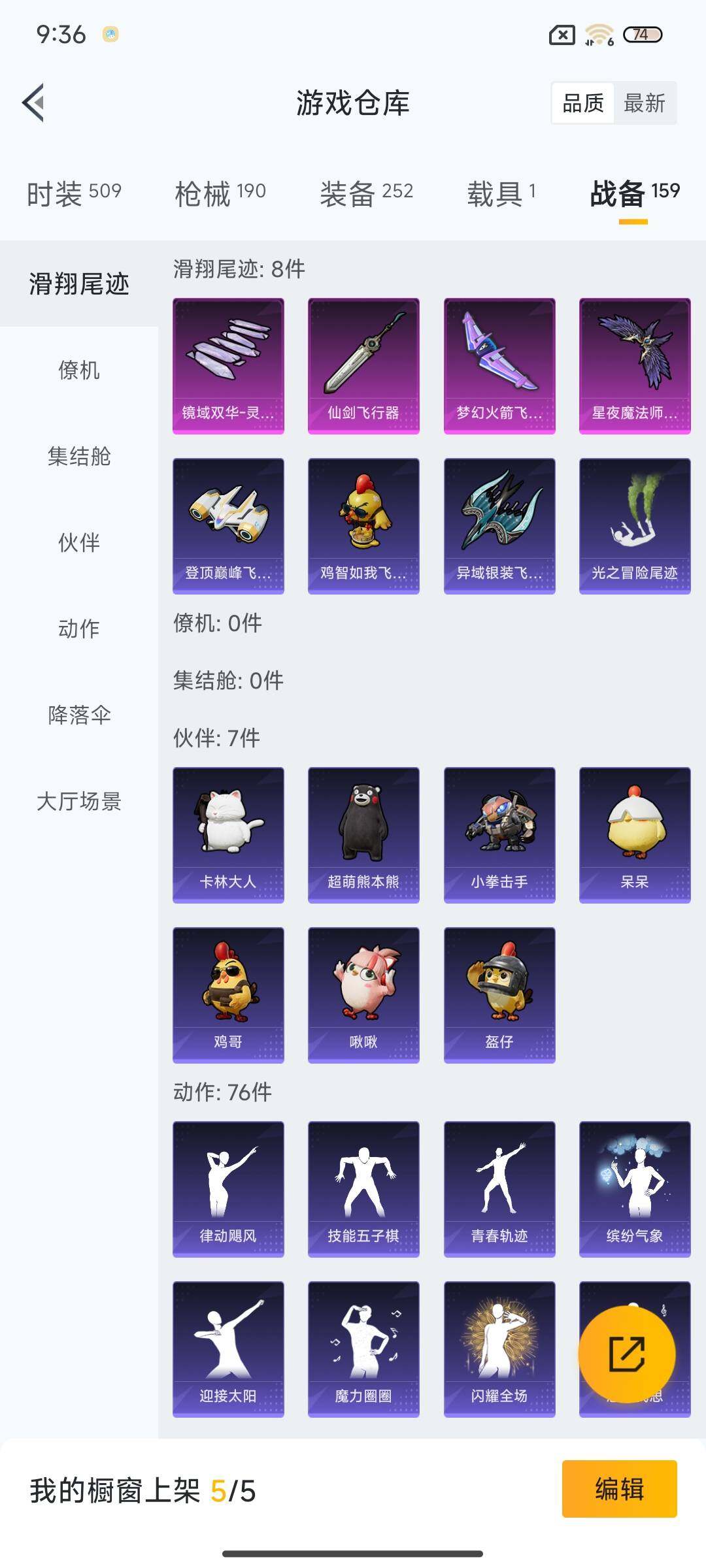This screenshot has height=1568, width=706.
Task: Tap the yellow floating share button
Action: coord(627,1354)
